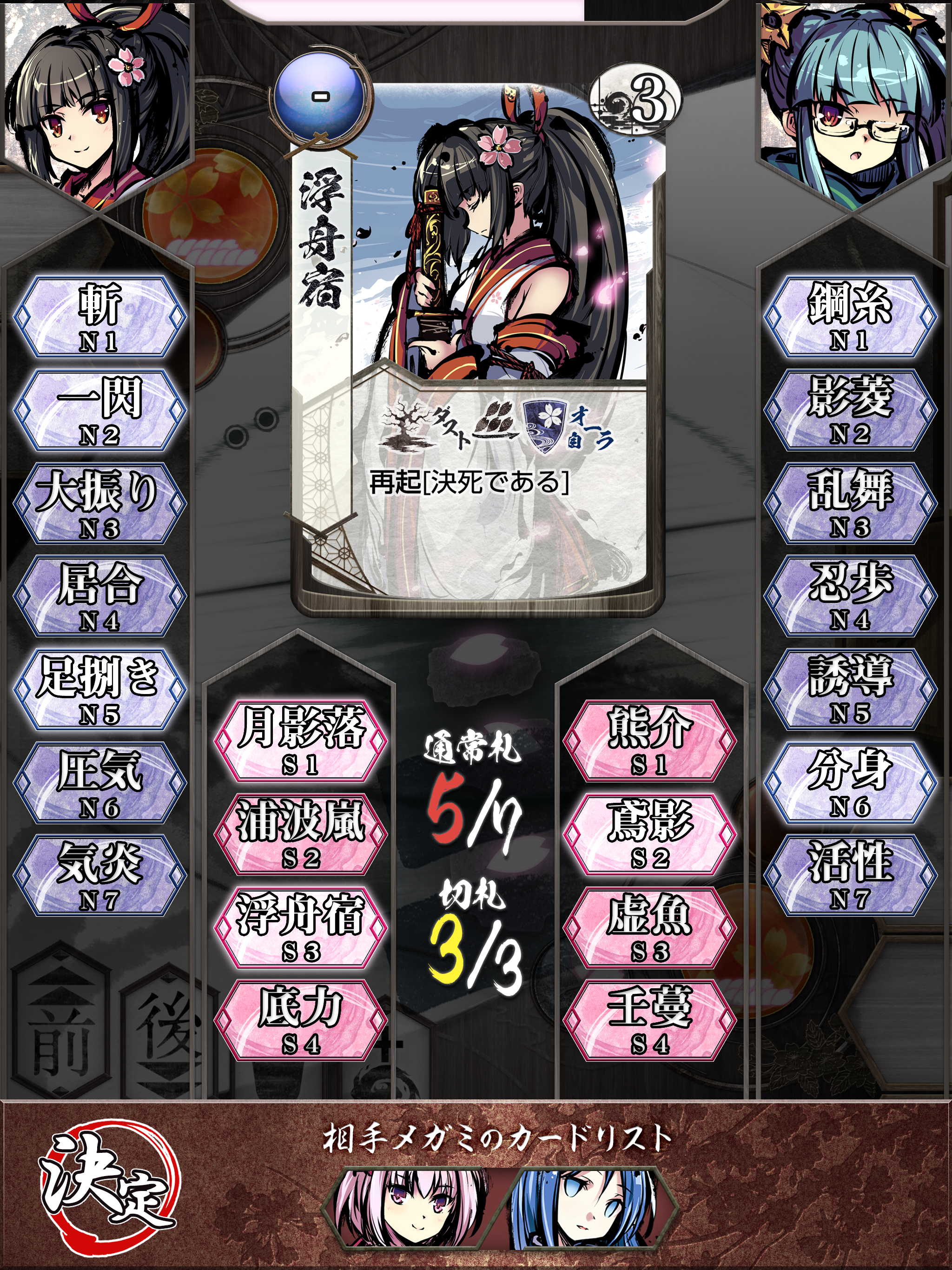Select the 熊介 S1 special card
This screenshot has width=952, height=1270.
click(x=649, y=741)
